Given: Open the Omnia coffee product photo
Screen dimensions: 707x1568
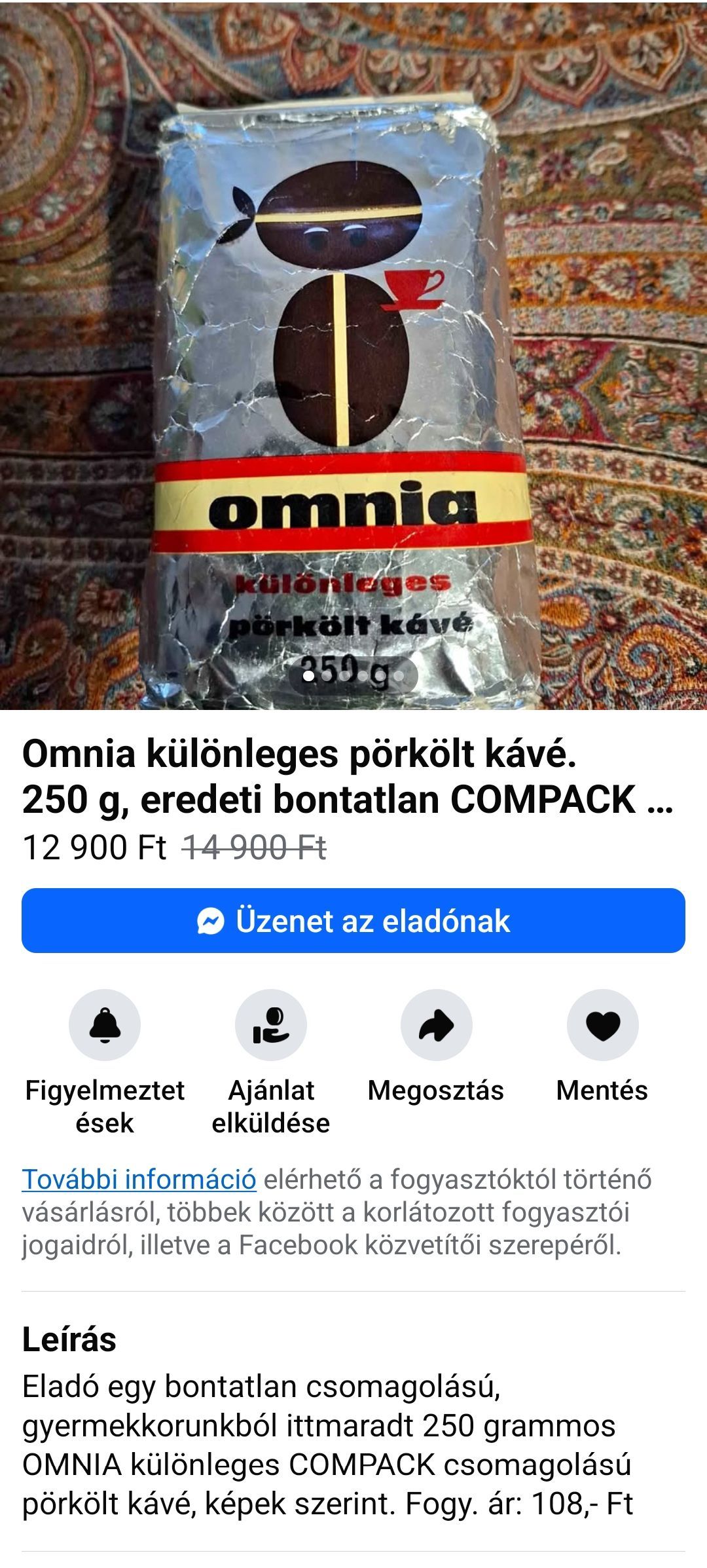Looking at the screenshot, I should coord(353,354).
